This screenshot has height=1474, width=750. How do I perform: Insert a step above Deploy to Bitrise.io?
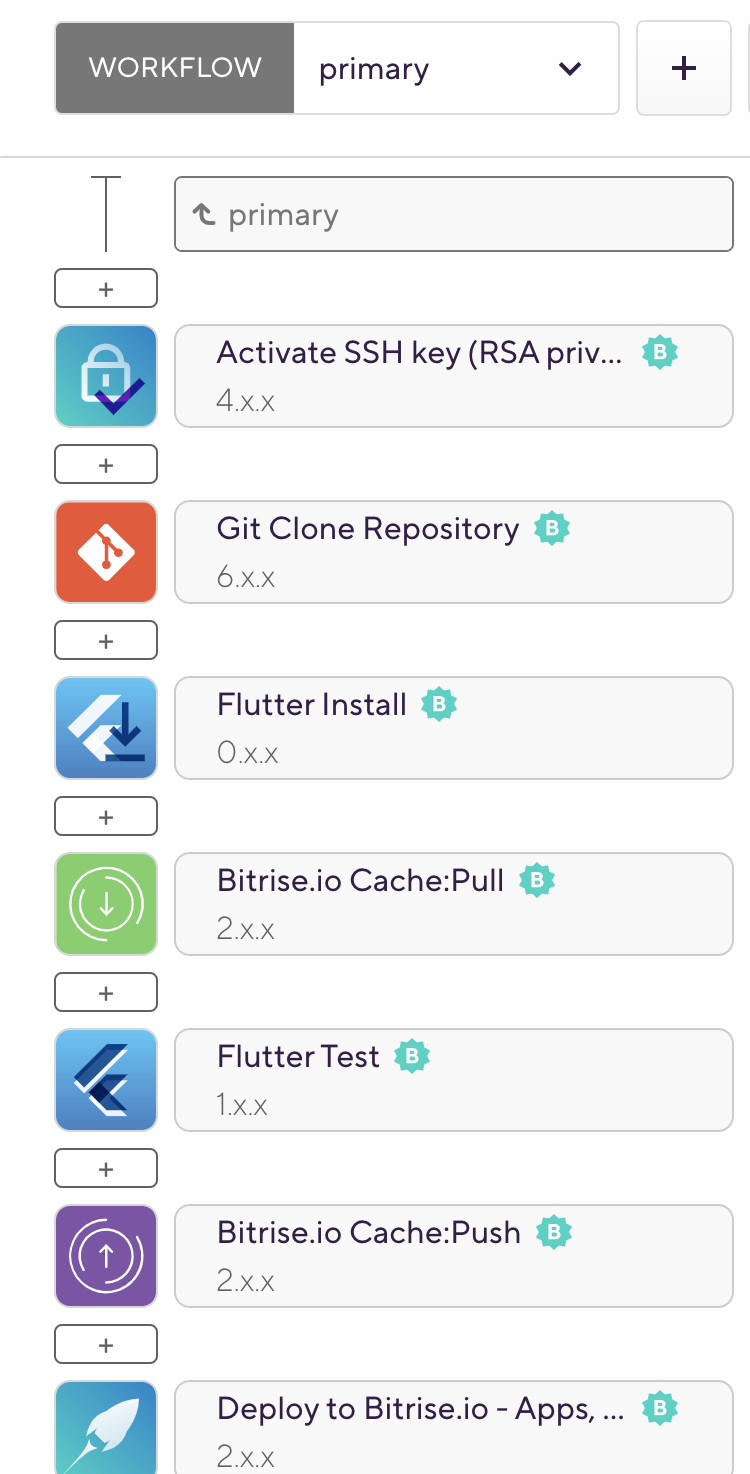[x=106, y=1345]
